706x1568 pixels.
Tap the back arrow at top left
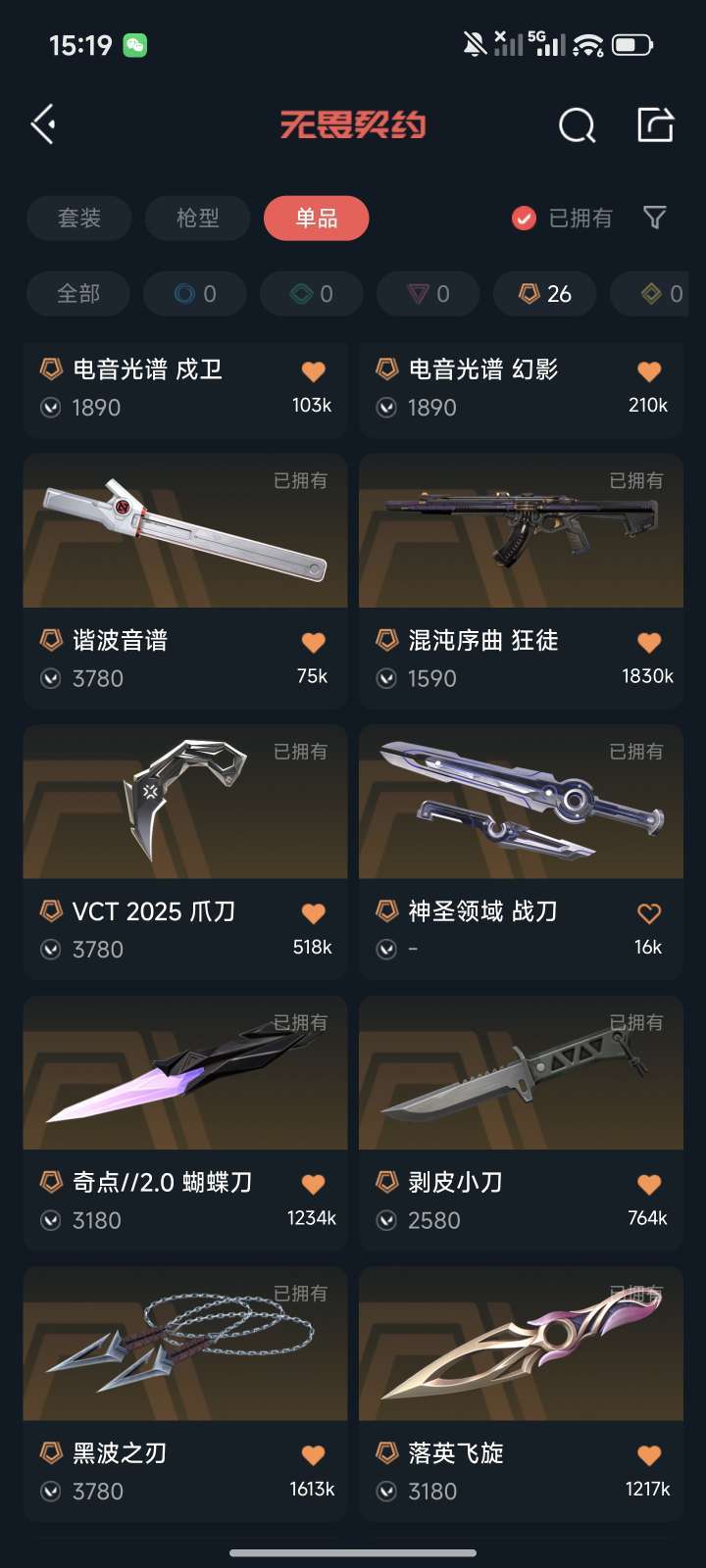point(41,124)
